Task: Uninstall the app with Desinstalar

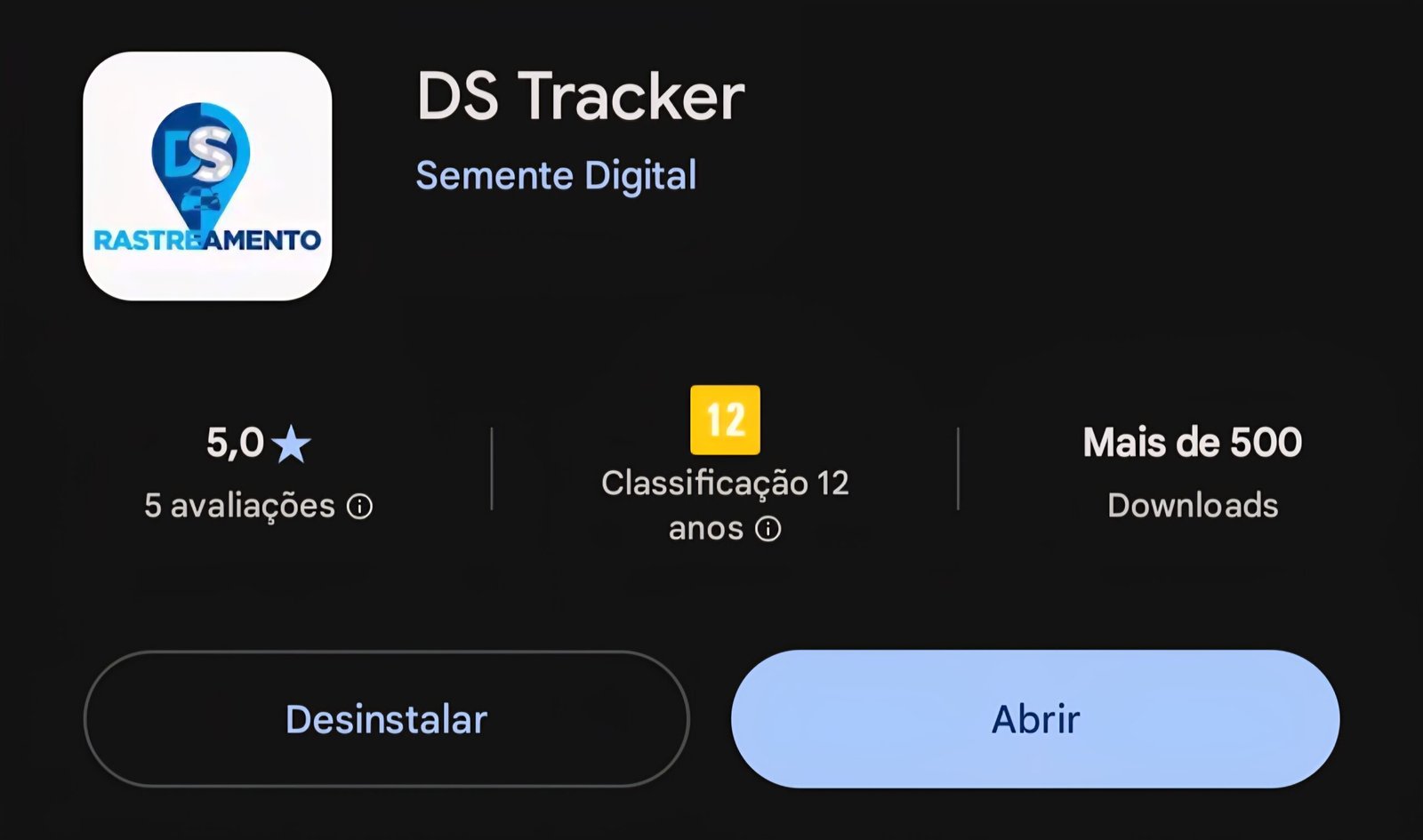Action: (386, 718)
